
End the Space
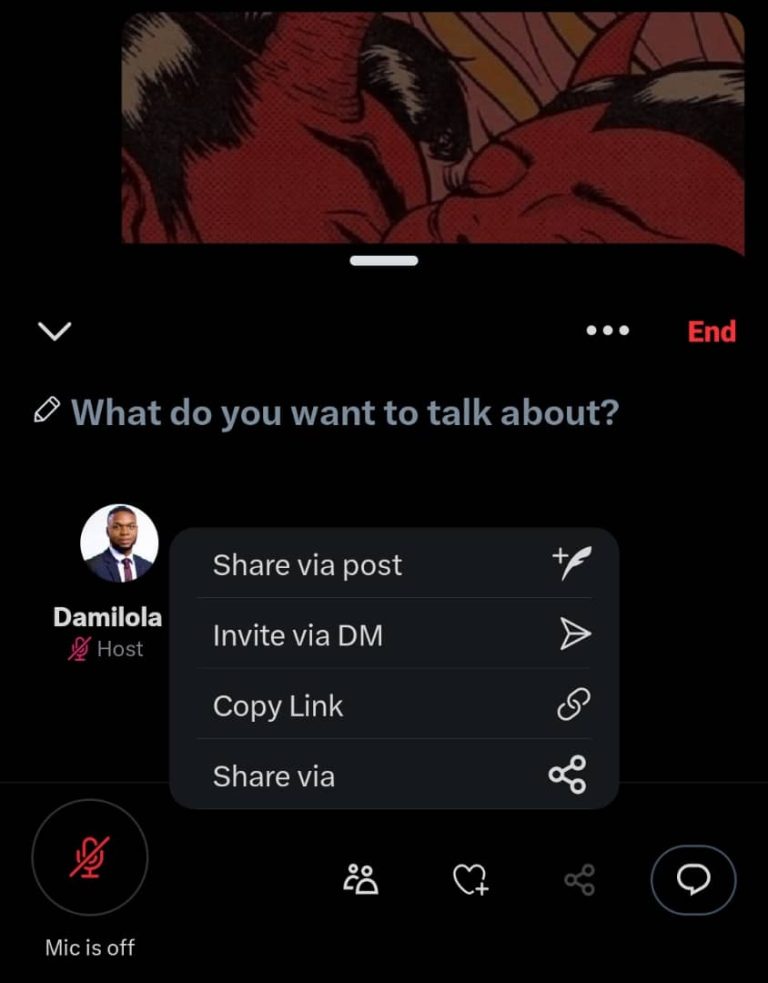coord(712,331)
